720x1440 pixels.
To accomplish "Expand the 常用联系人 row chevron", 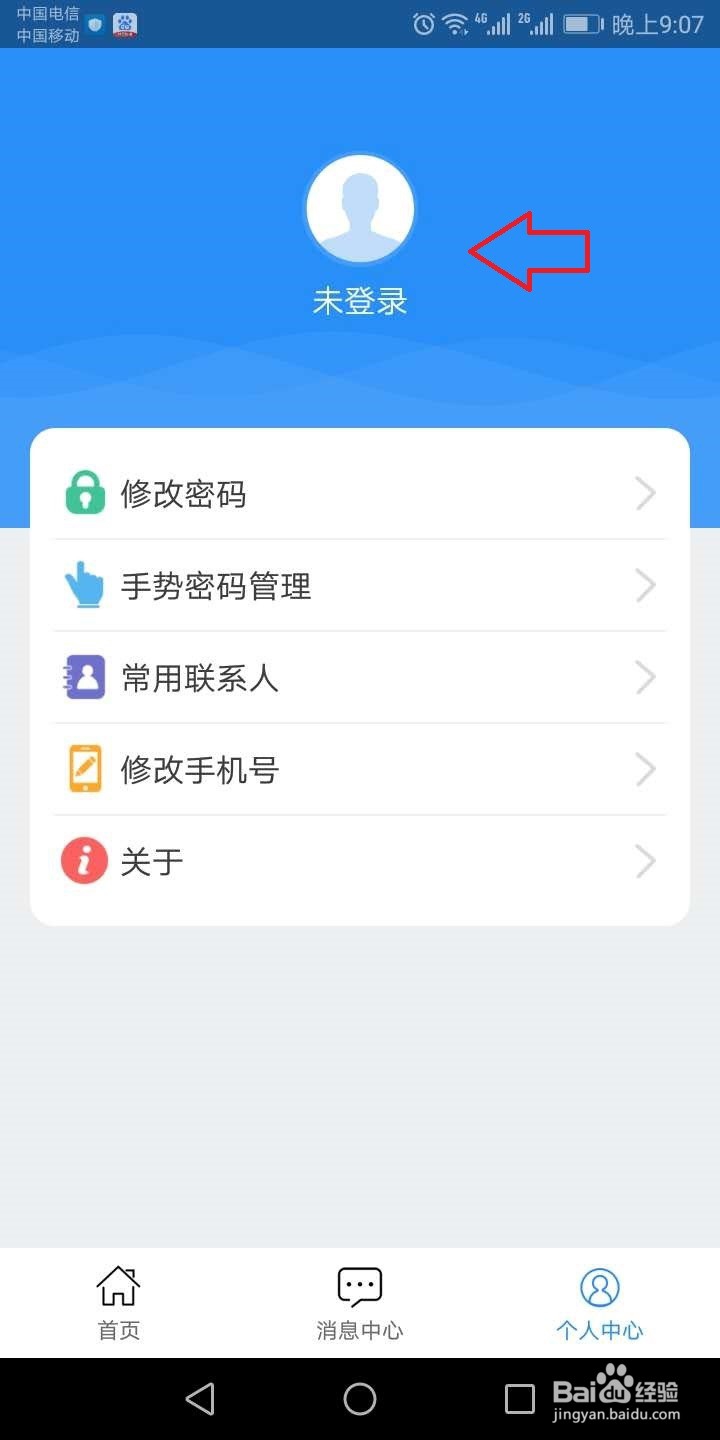I will pyautogui.click(x=645, y=677).
